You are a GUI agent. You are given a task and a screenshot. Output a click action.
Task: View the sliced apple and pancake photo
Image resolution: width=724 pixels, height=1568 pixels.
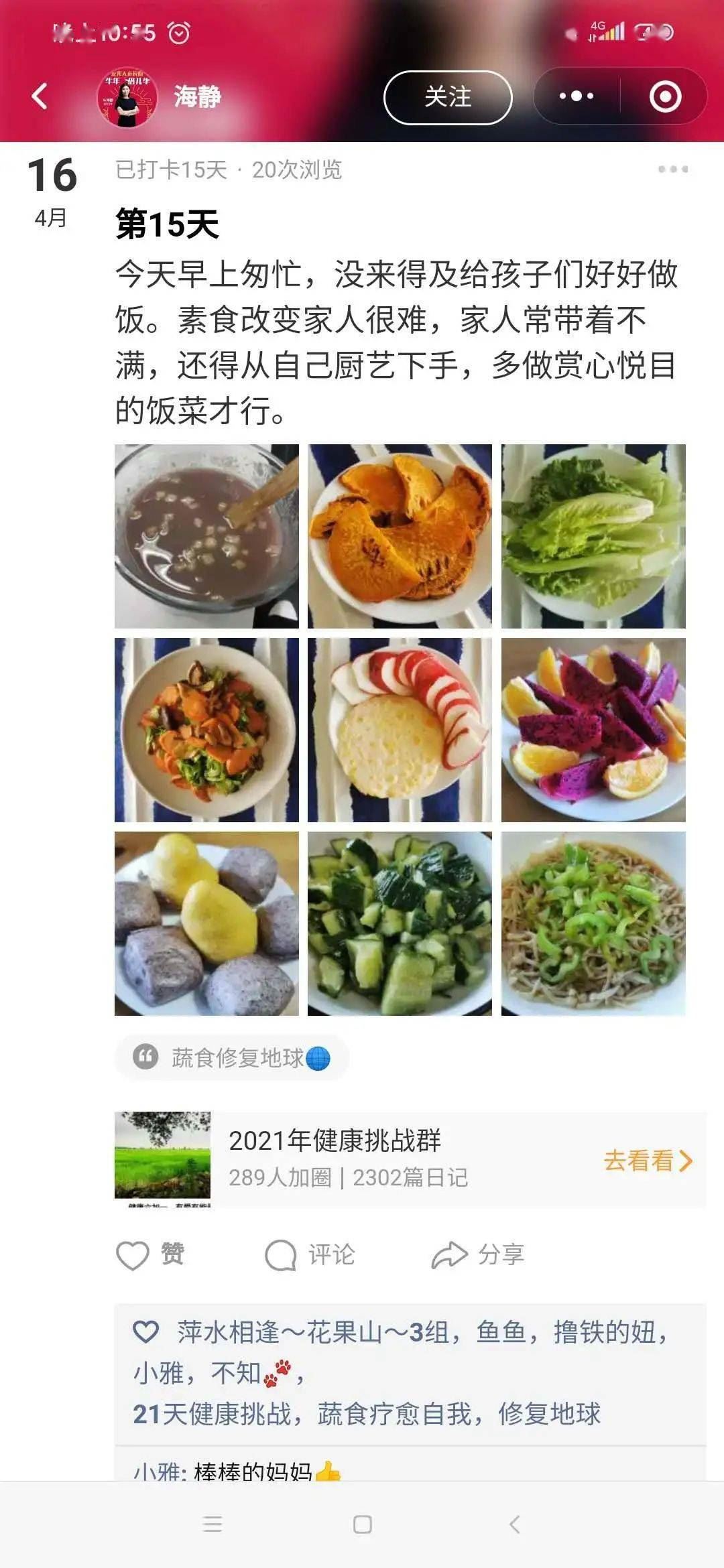[400, 730]
